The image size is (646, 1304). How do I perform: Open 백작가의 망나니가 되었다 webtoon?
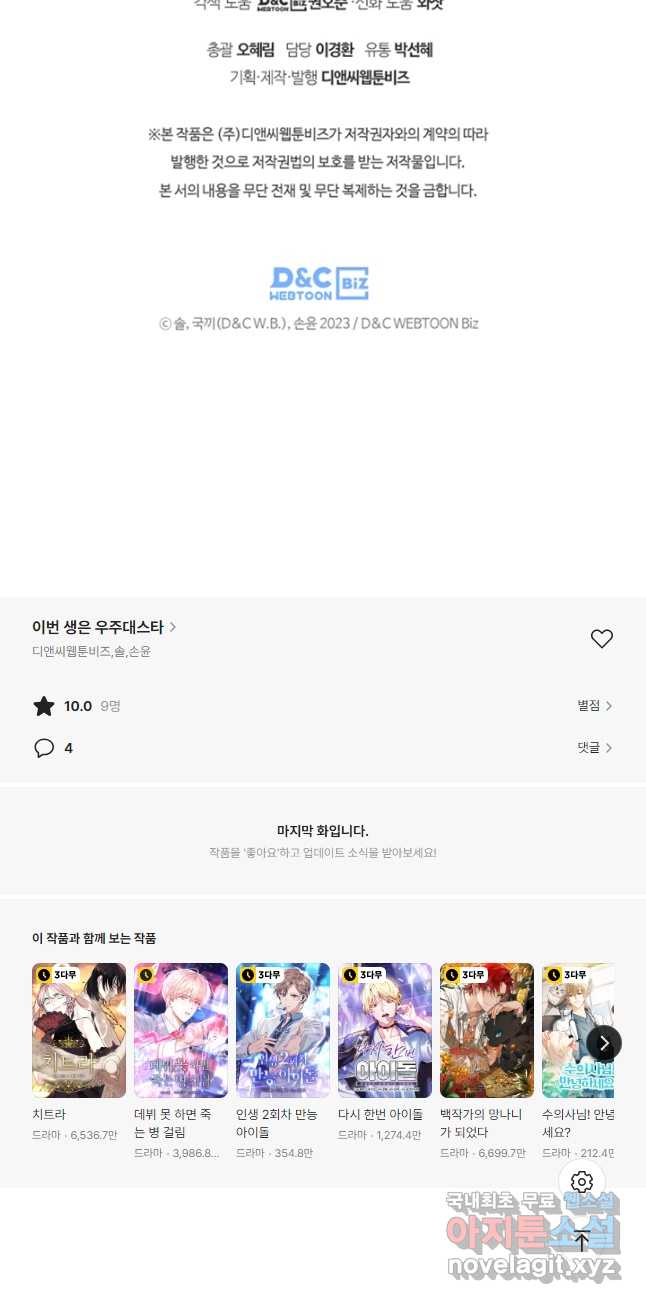click(x=487, y=1030)
